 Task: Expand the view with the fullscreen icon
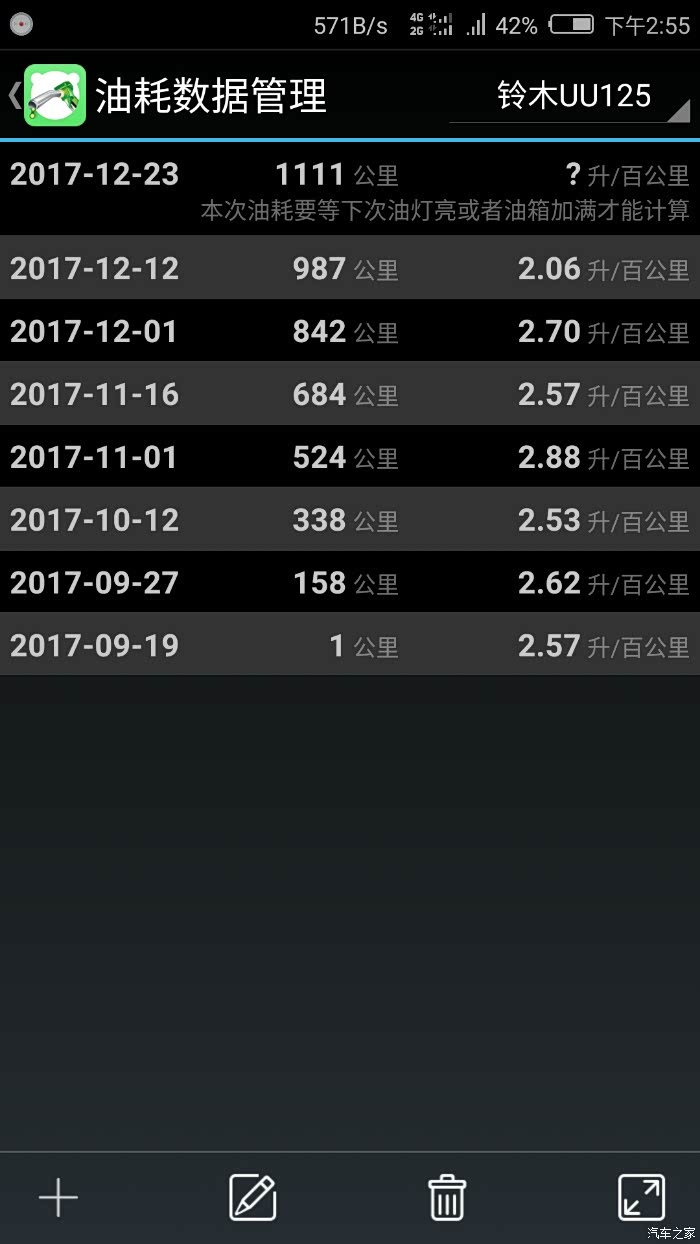point(641,1197)
